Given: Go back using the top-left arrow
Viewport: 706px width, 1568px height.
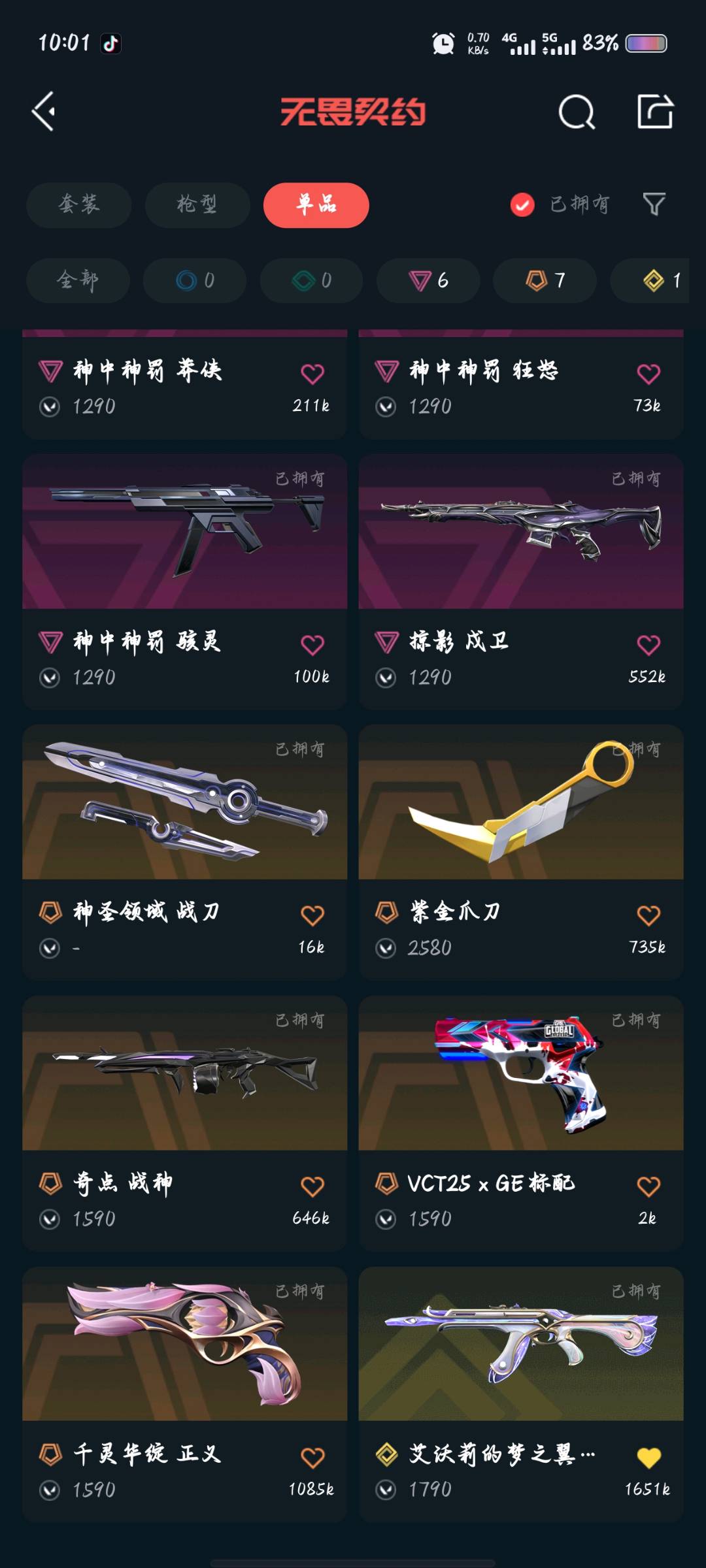Looking at the screenshot, I should [x=44, y=112].
